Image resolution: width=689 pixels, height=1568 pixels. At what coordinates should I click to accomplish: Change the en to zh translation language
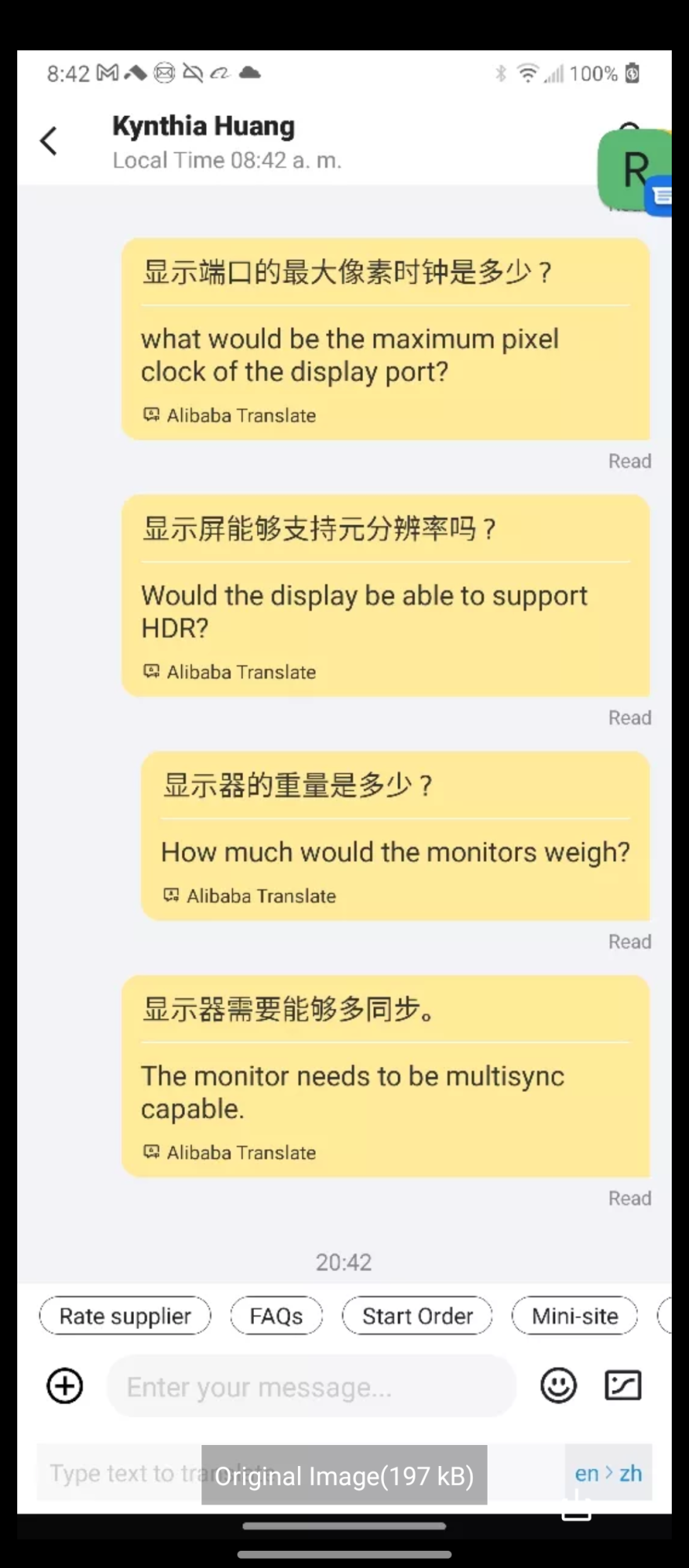(608, 1474)
